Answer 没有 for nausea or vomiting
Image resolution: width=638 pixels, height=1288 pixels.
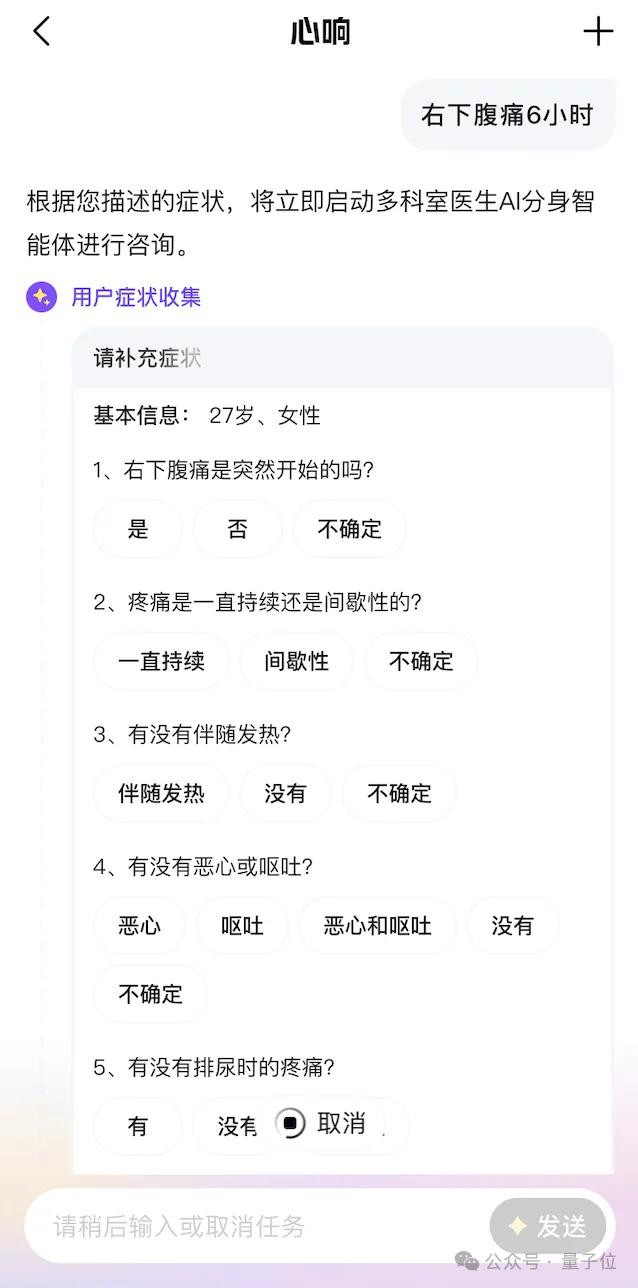pos(512,925)
